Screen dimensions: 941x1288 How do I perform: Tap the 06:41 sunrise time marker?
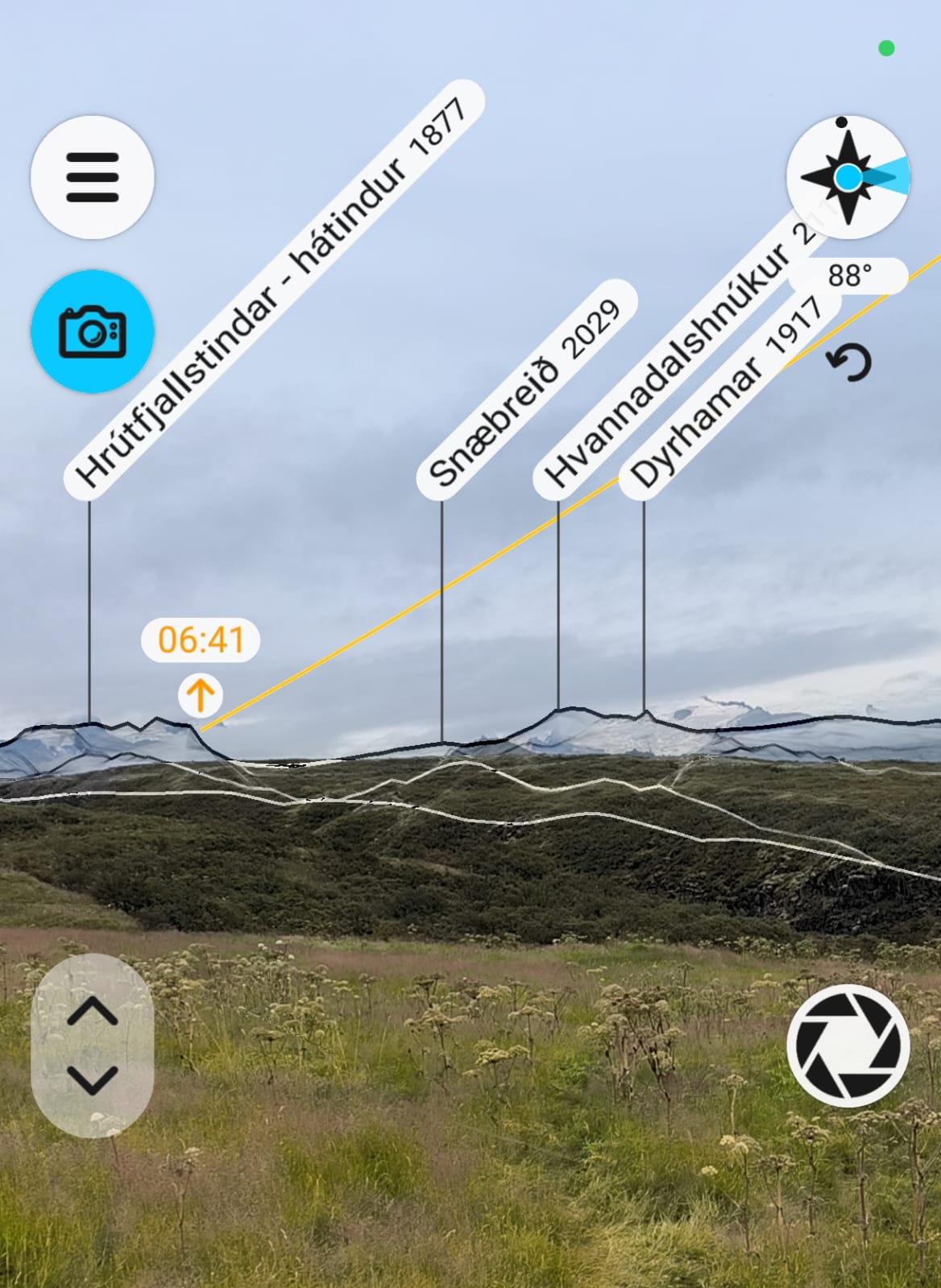click(201, 640)
